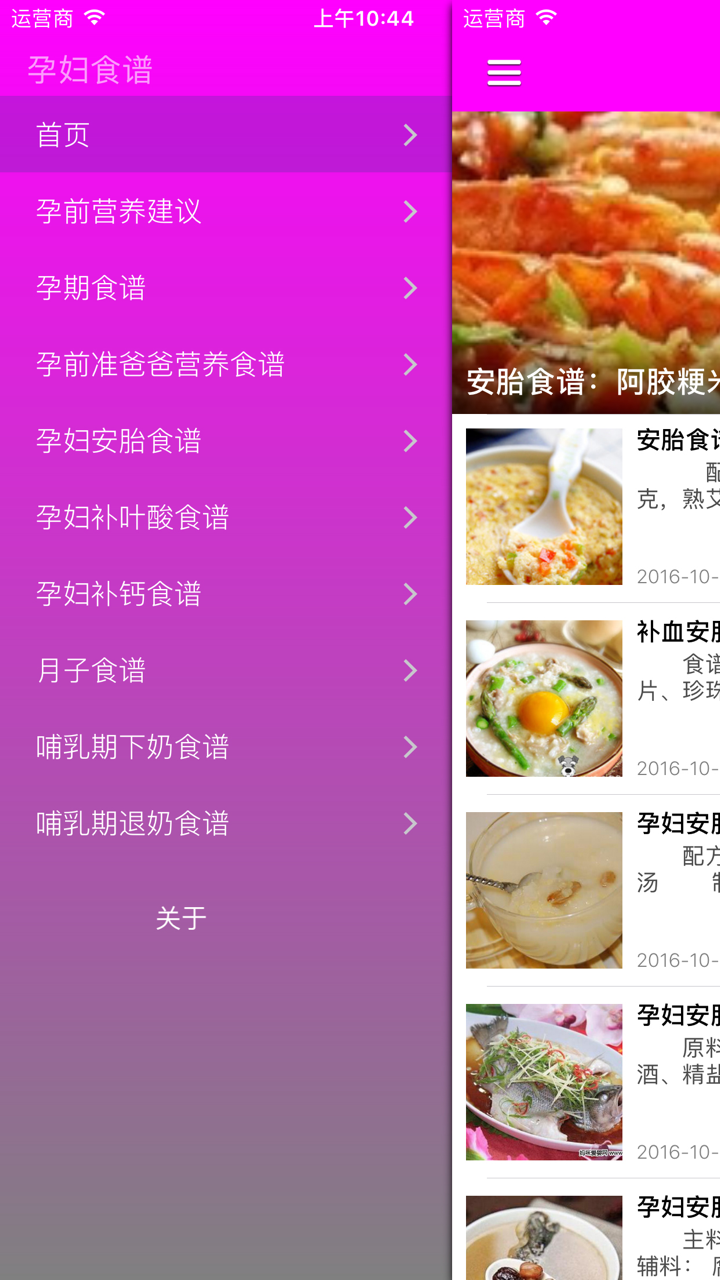Viewport: 720px width, 1280px height.
Task: Tap the 关于 (About) button
Action: (x=181, y=917)
